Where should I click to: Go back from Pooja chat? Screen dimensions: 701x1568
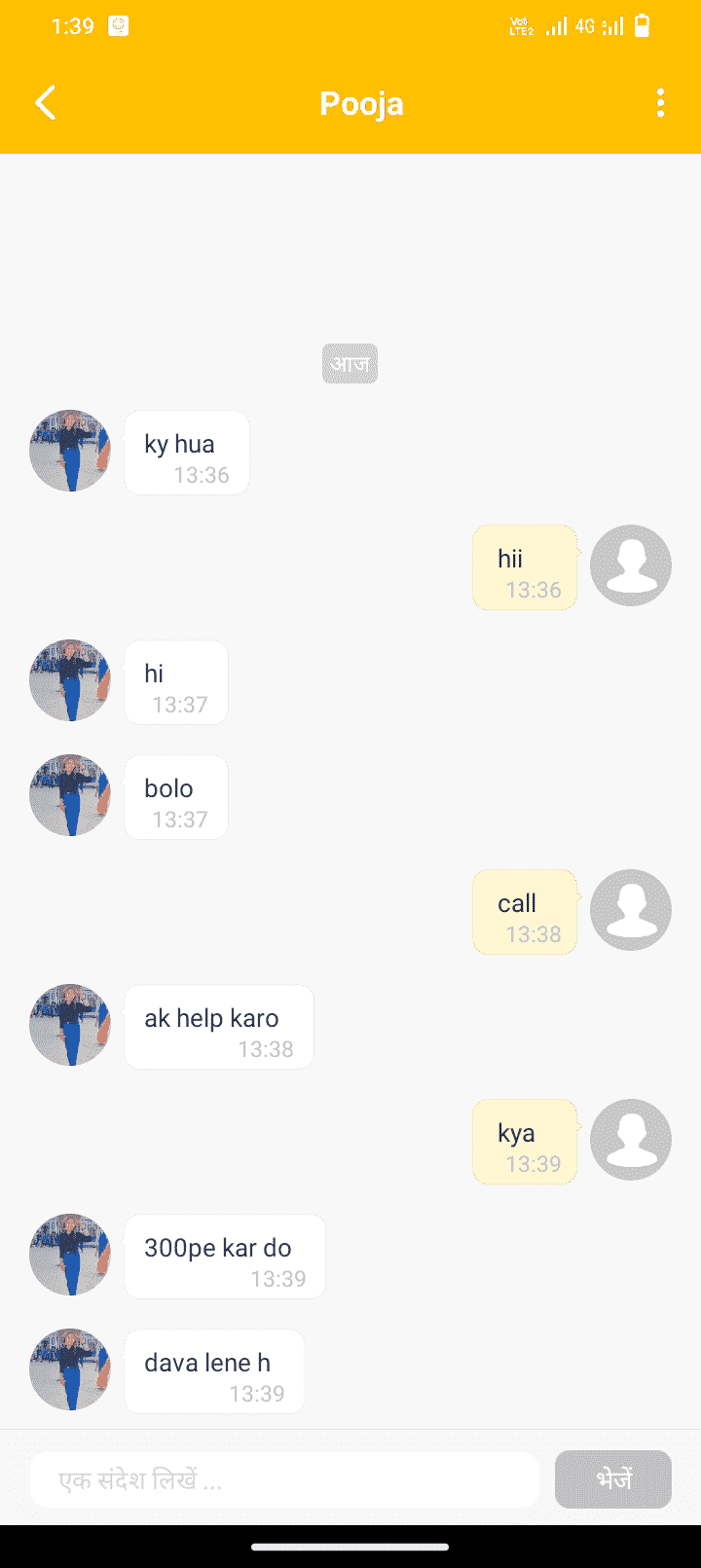(x=46, y=102)
